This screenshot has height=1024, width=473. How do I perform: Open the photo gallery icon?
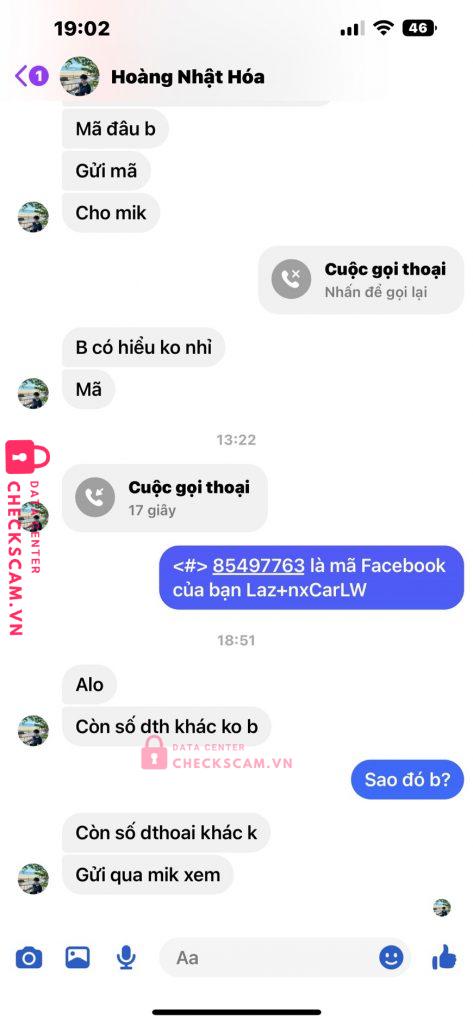(x=78, y=958)
